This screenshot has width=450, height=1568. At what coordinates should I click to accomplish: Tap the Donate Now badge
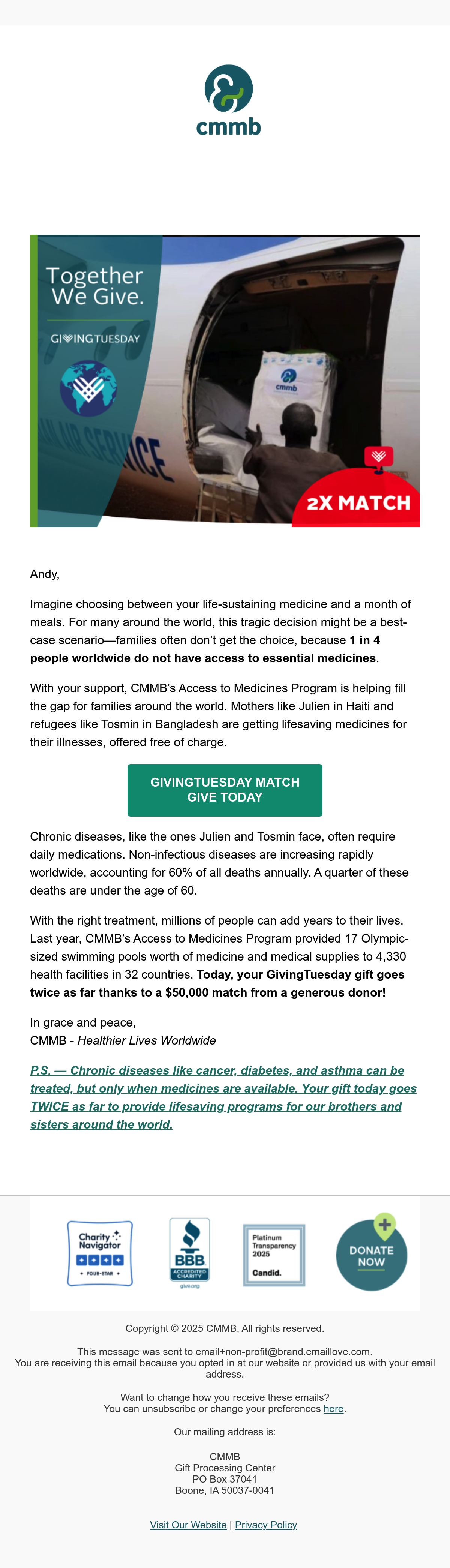372,1252
